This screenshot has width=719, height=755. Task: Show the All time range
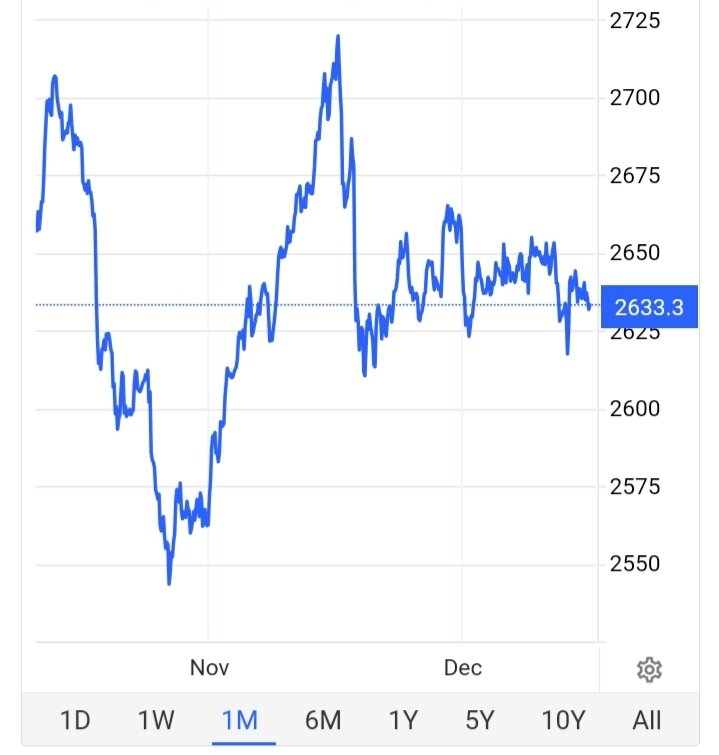point(646,720)
